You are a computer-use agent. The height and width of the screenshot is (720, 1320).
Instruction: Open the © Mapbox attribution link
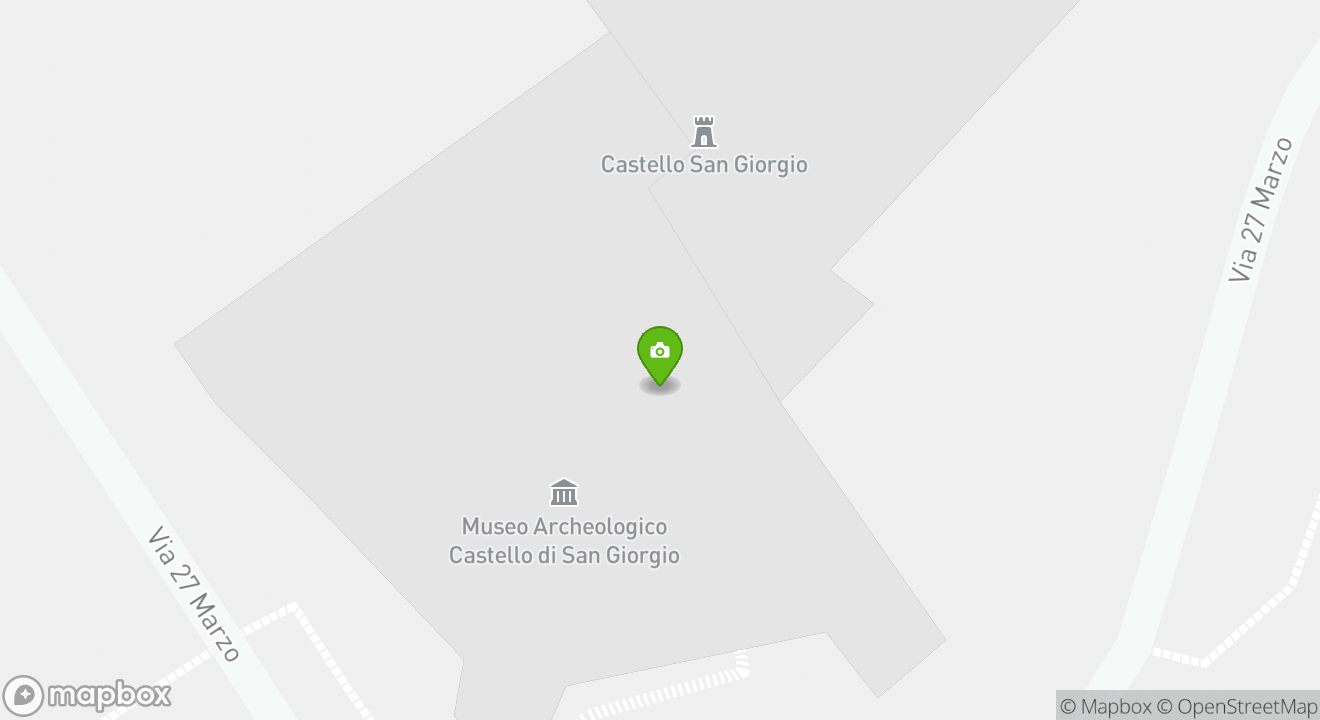[x=1105, y=706]
